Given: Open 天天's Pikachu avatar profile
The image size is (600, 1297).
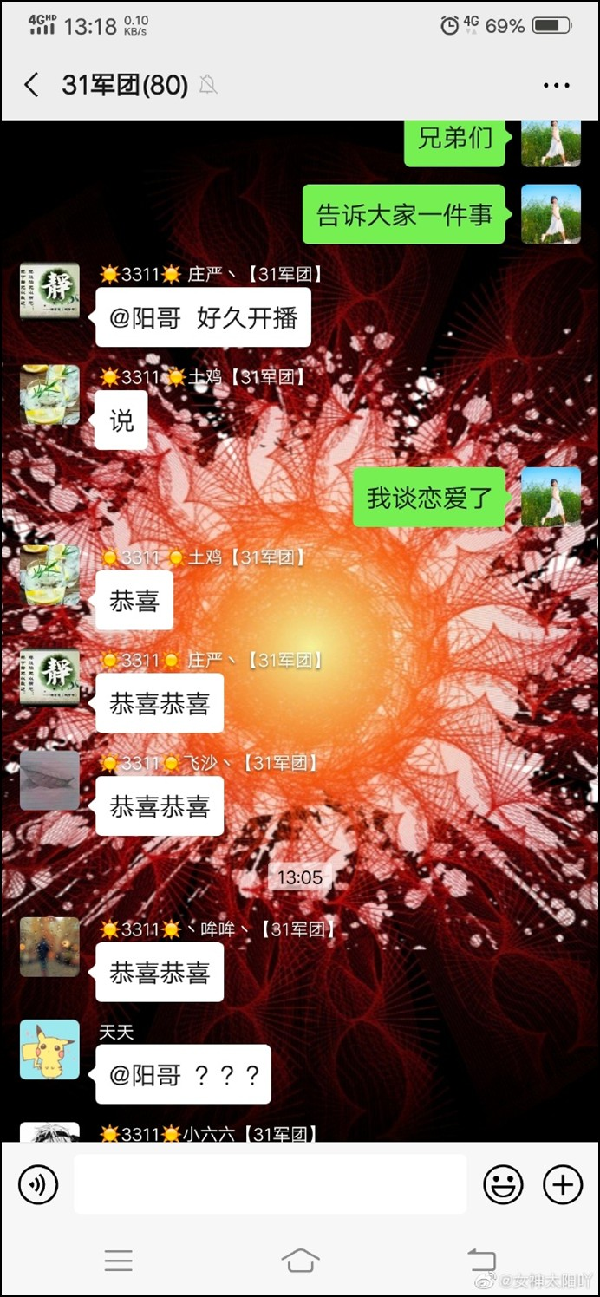Looking at the screenshot, I should click(50, 1050).
